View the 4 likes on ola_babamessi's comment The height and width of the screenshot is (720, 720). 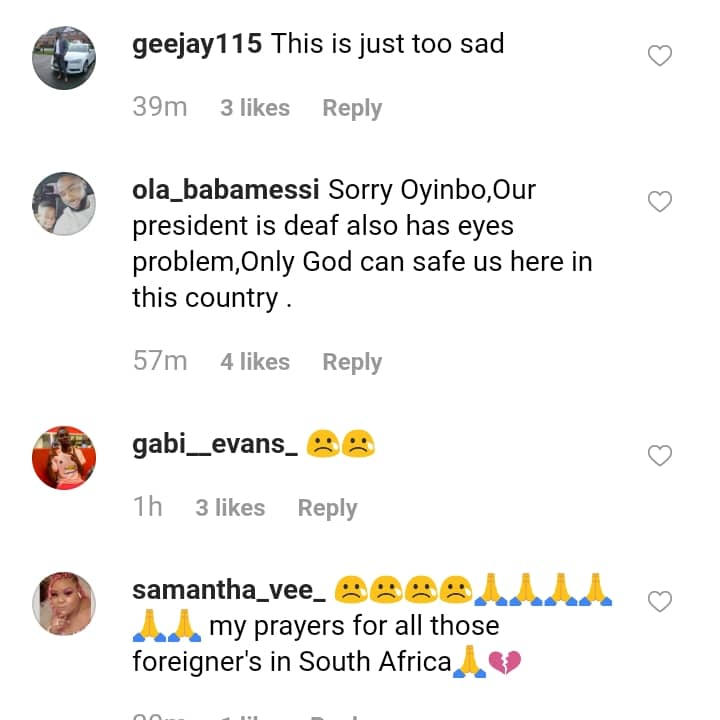coord(255,362)
